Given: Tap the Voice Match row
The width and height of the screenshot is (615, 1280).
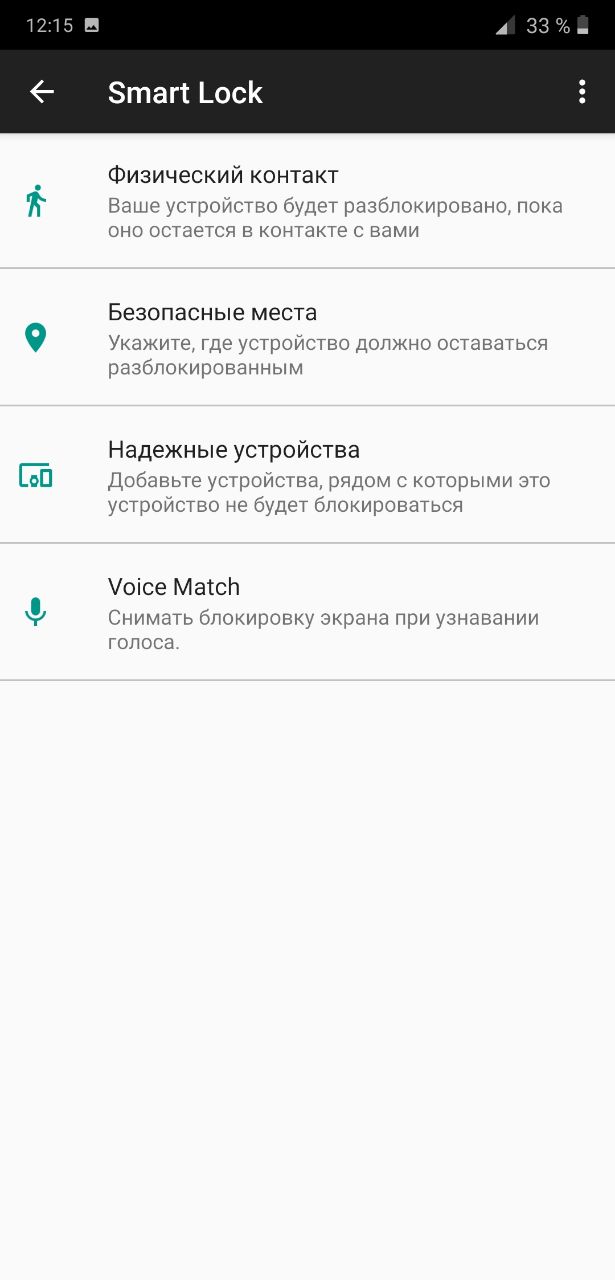Looking at the screenshot, I should coord(307,612).
